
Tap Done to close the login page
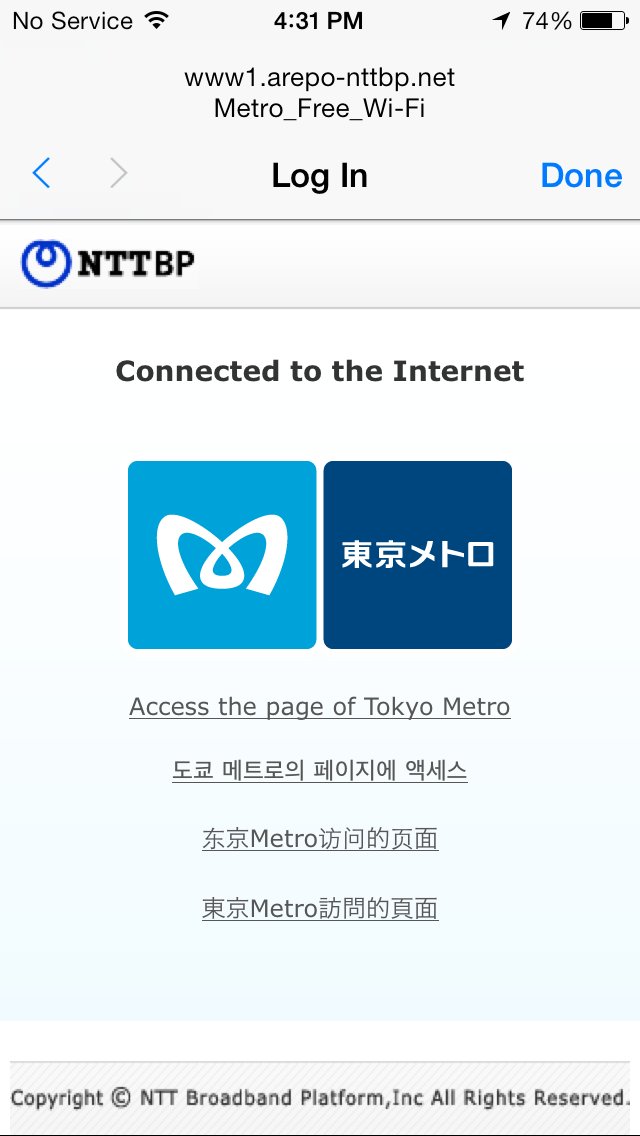[581, 175]
